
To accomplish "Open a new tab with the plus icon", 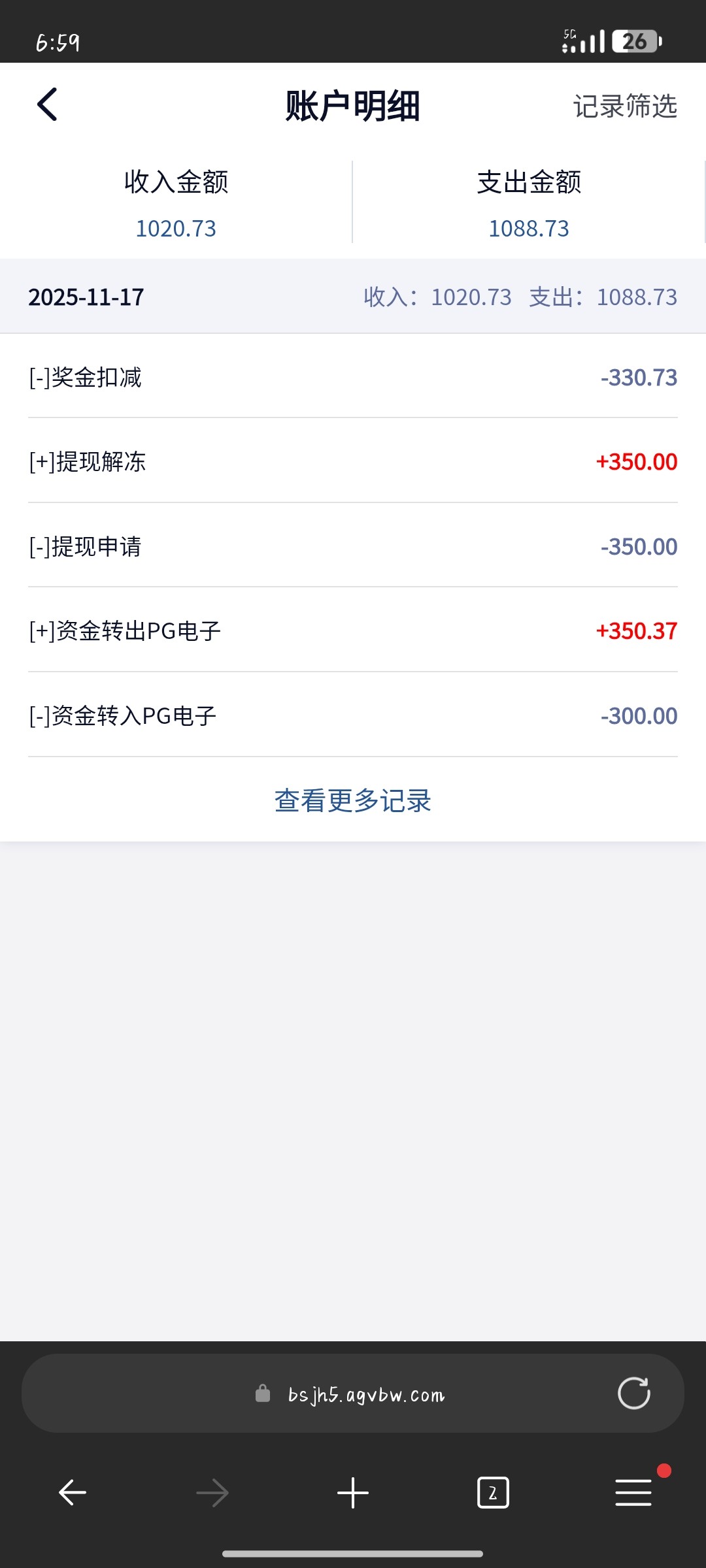I will (352, 1492).
